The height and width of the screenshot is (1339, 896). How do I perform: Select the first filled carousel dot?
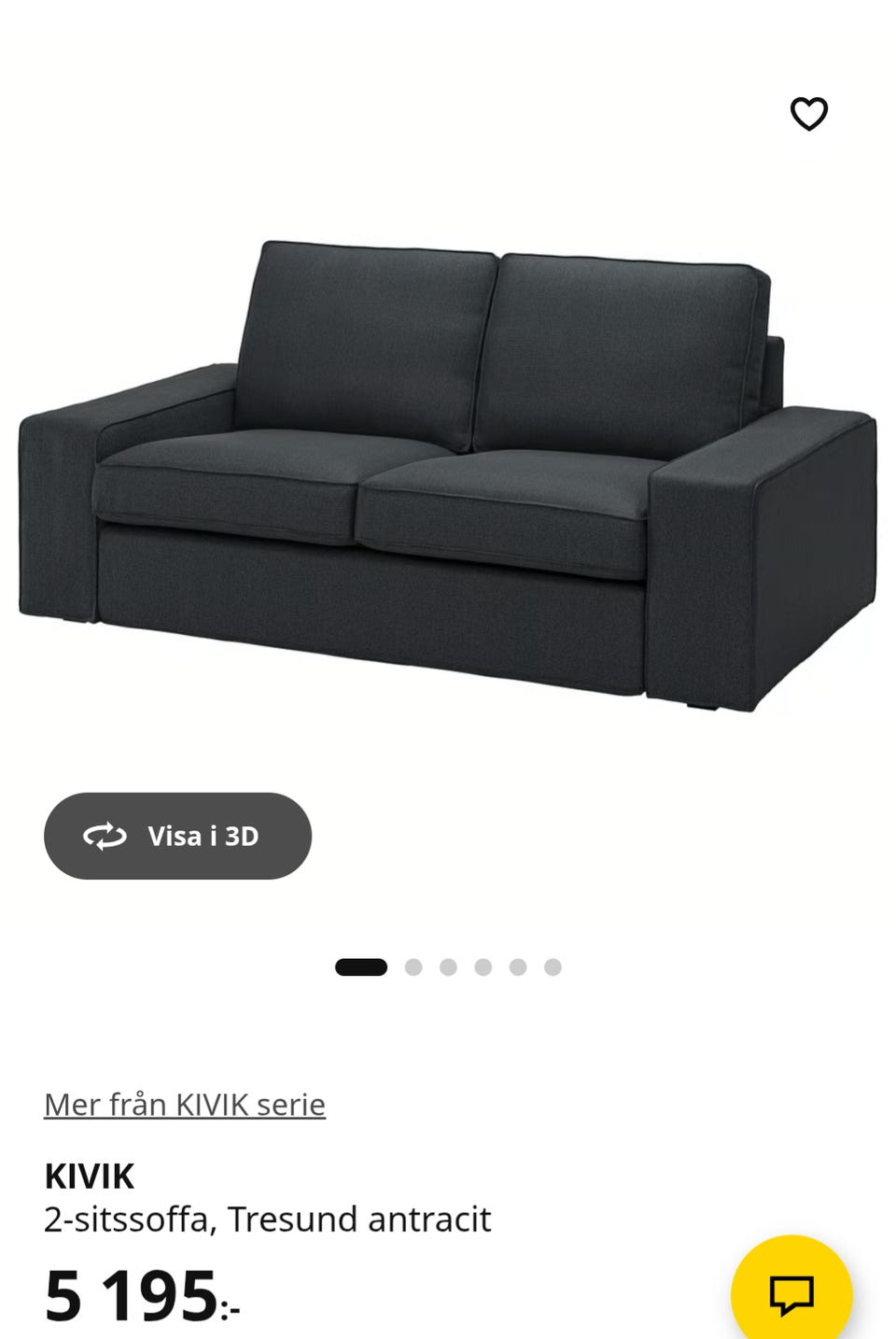(363, 967)
